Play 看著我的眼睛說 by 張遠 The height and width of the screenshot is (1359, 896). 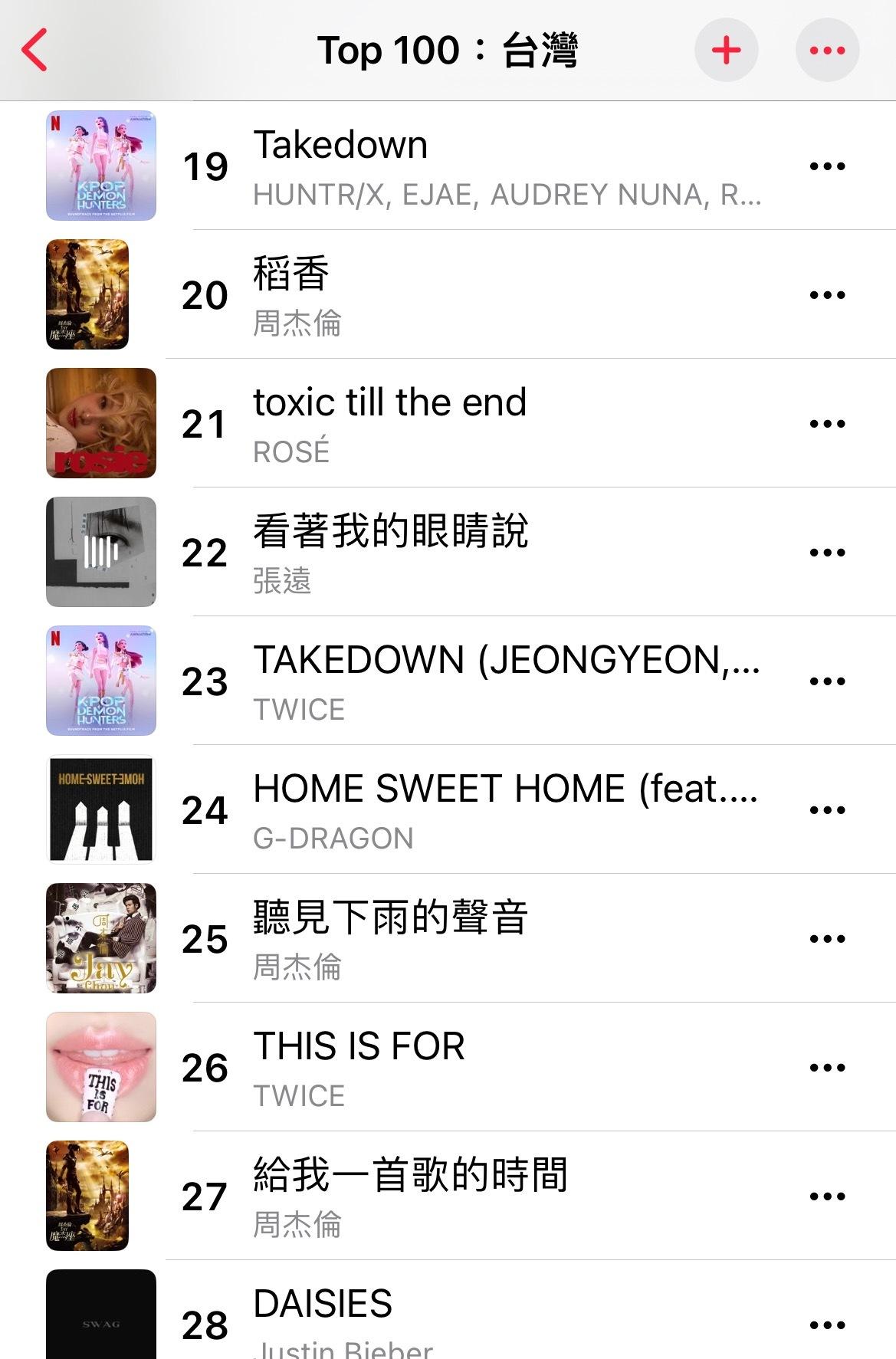pyautogui.click(x=460, y=552)
